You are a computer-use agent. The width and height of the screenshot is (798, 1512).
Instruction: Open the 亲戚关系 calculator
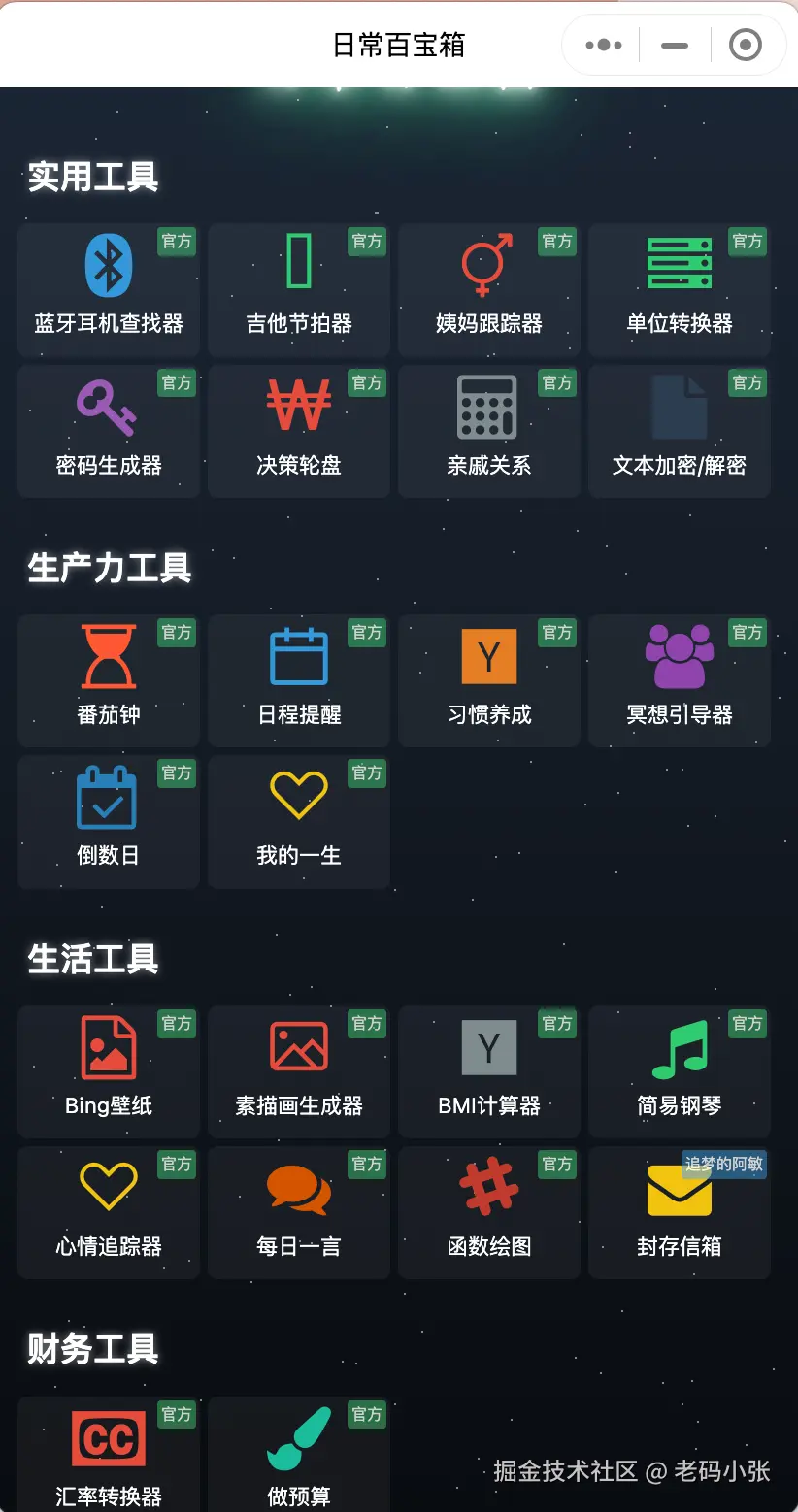point(489,431)
